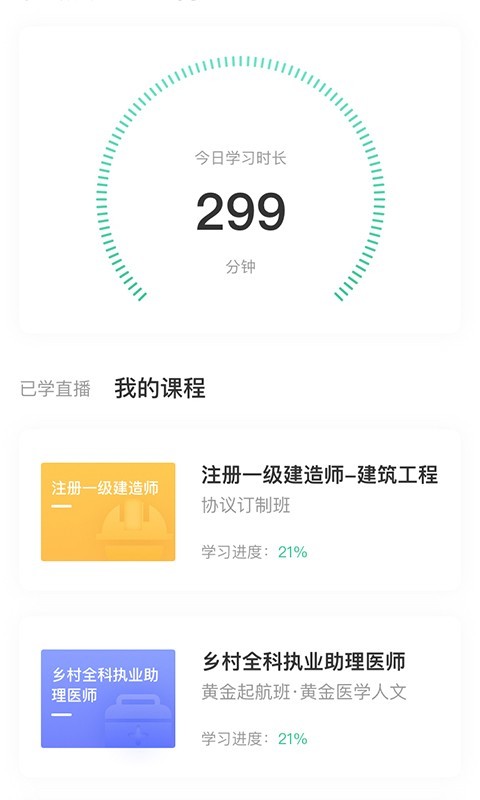Open the 注册一级建造师-建筑工程 course card

coord(240,511)
